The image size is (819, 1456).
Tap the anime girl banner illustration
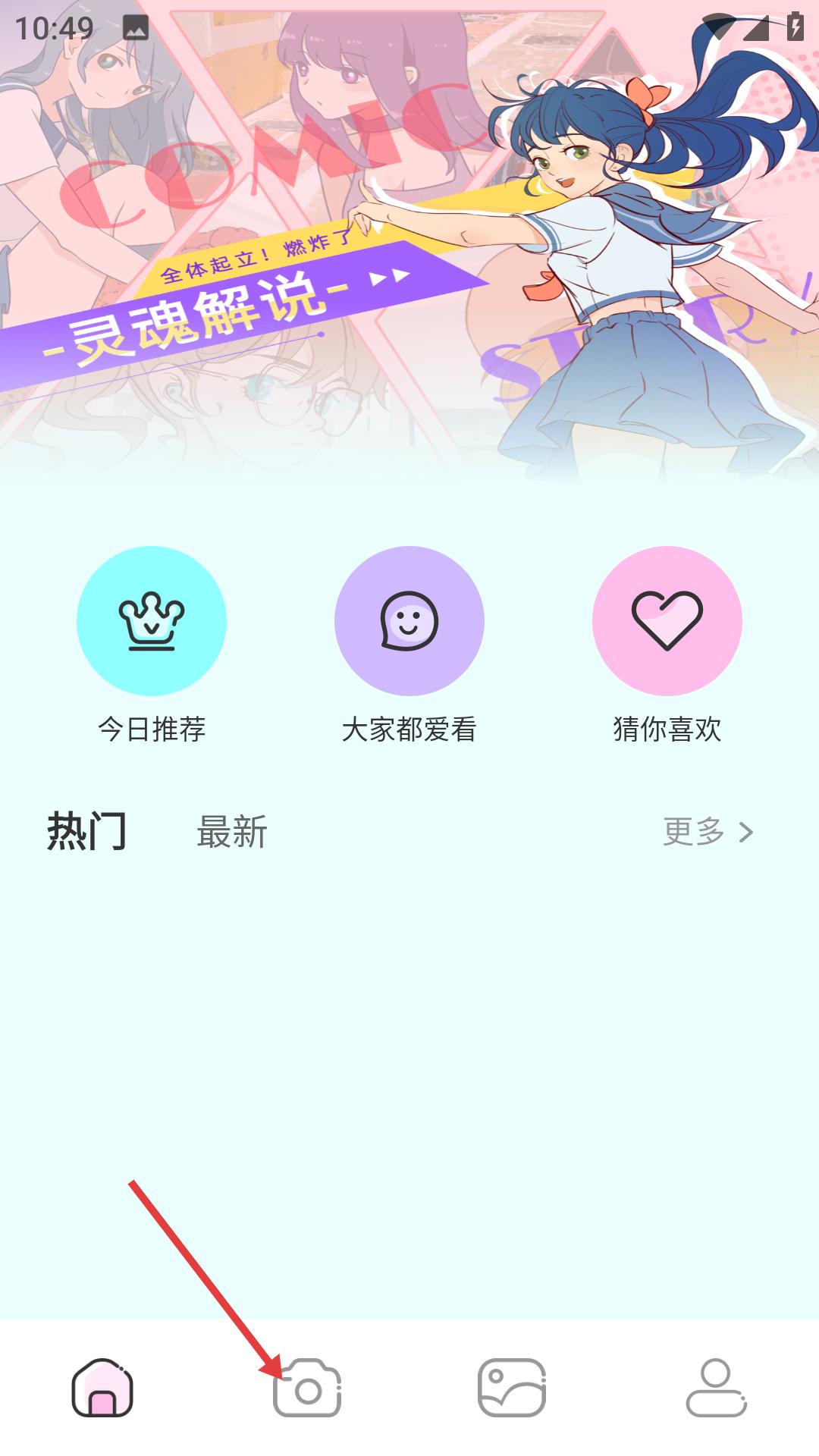pos(607,227)
